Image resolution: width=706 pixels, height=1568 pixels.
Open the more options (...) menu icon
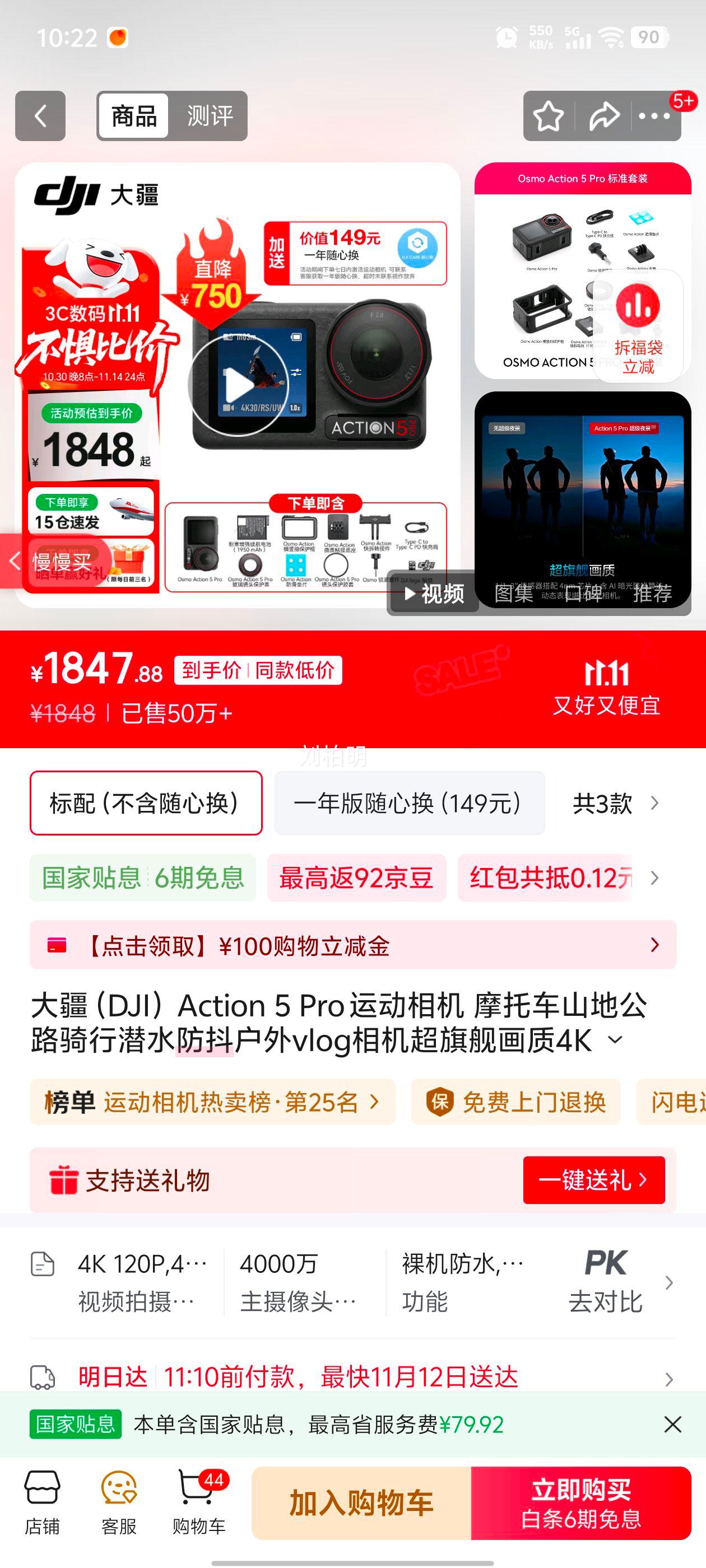(653, 115)
